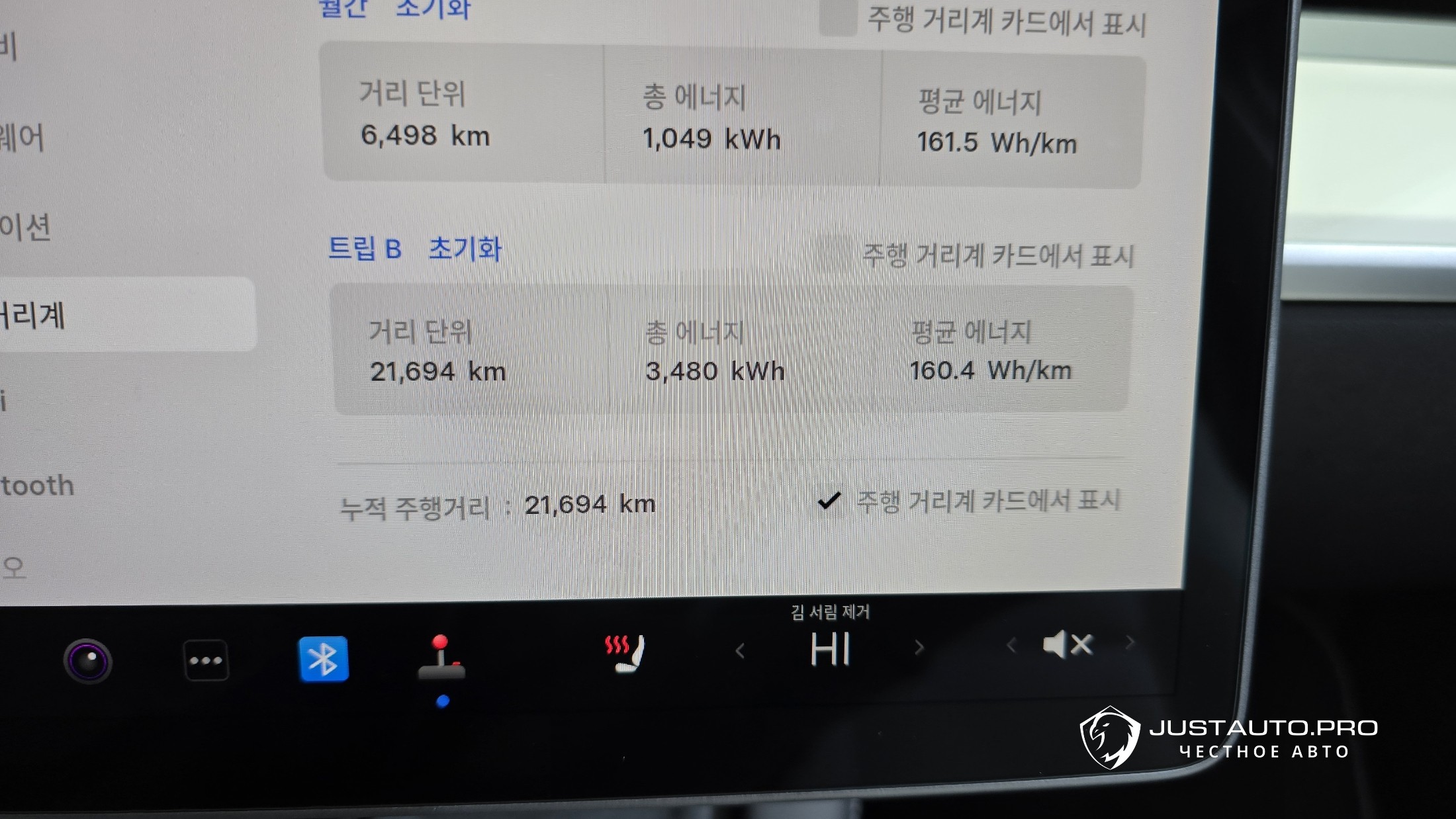
Task: Open climate controls via HI temperature
Action: pyautogui.click(x=830, y=649)
